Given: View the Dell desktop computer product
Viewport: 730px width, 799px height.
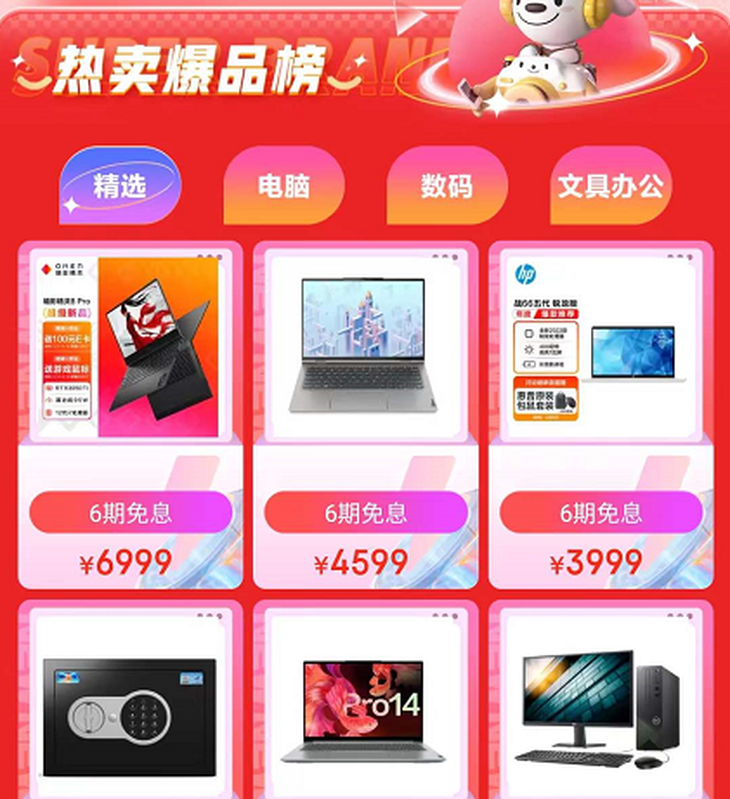Looking at the screenshot, I should tap(600, 710).
